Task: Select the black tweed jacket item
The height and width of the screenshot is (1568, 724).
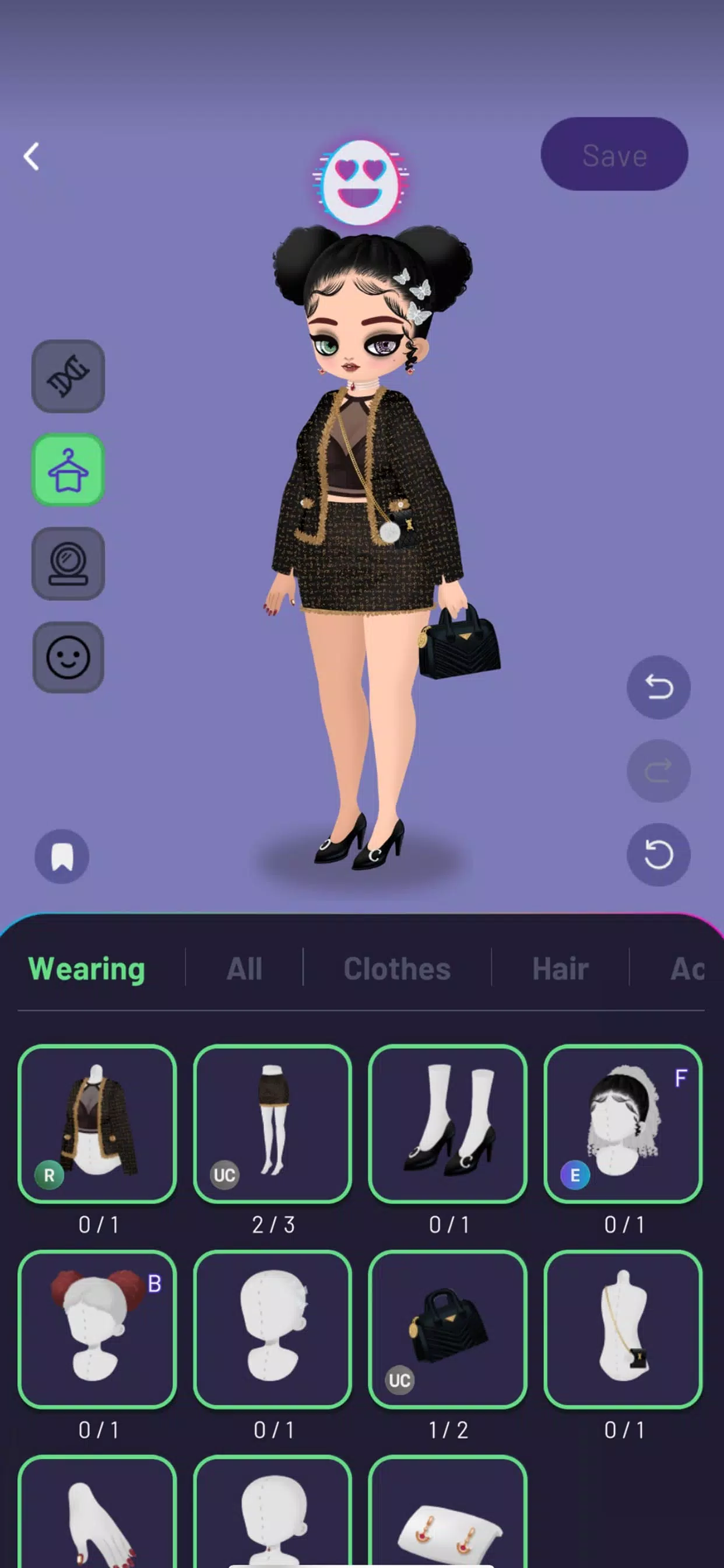Action: point(97,1123)
